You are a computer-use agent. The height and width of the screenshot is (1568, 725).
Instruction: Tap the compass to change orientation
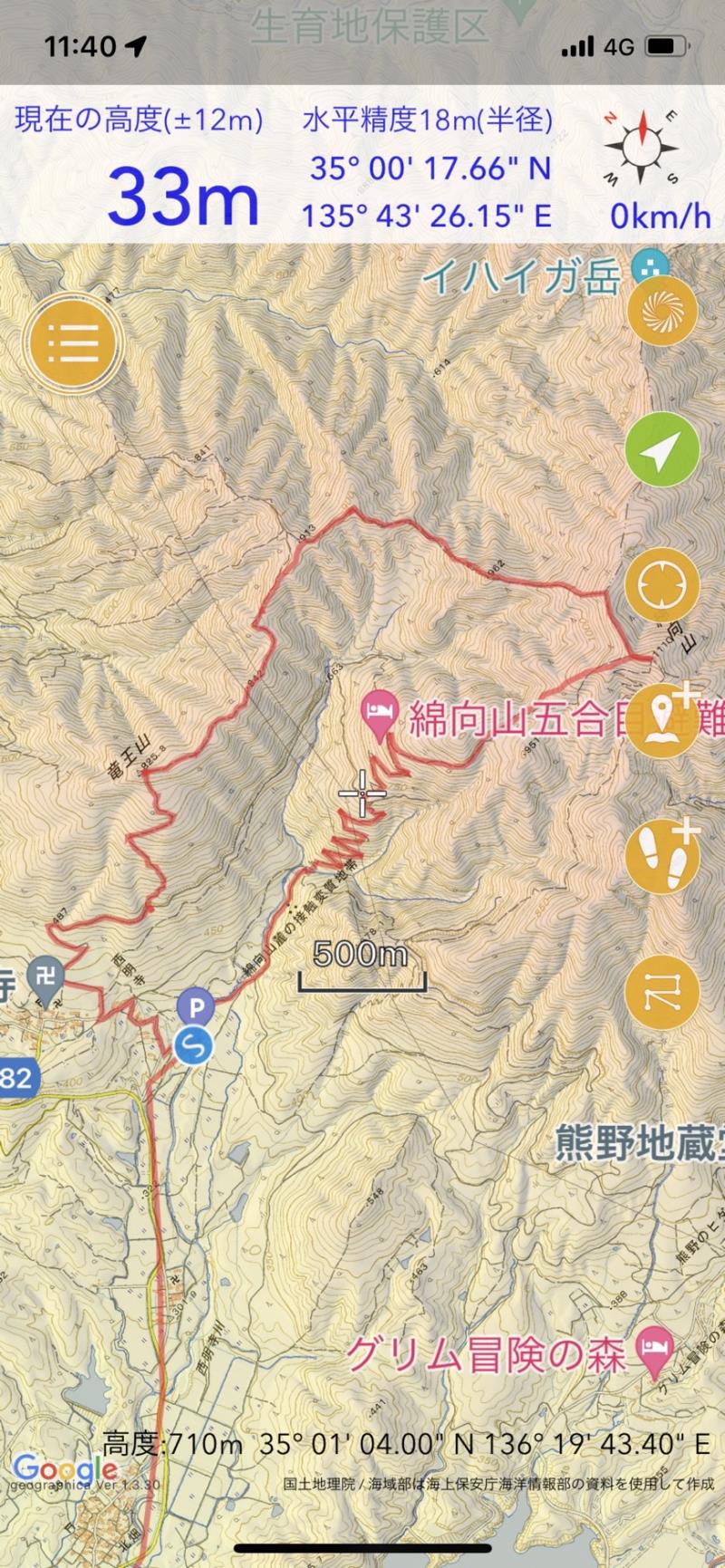tap(643, 149)
